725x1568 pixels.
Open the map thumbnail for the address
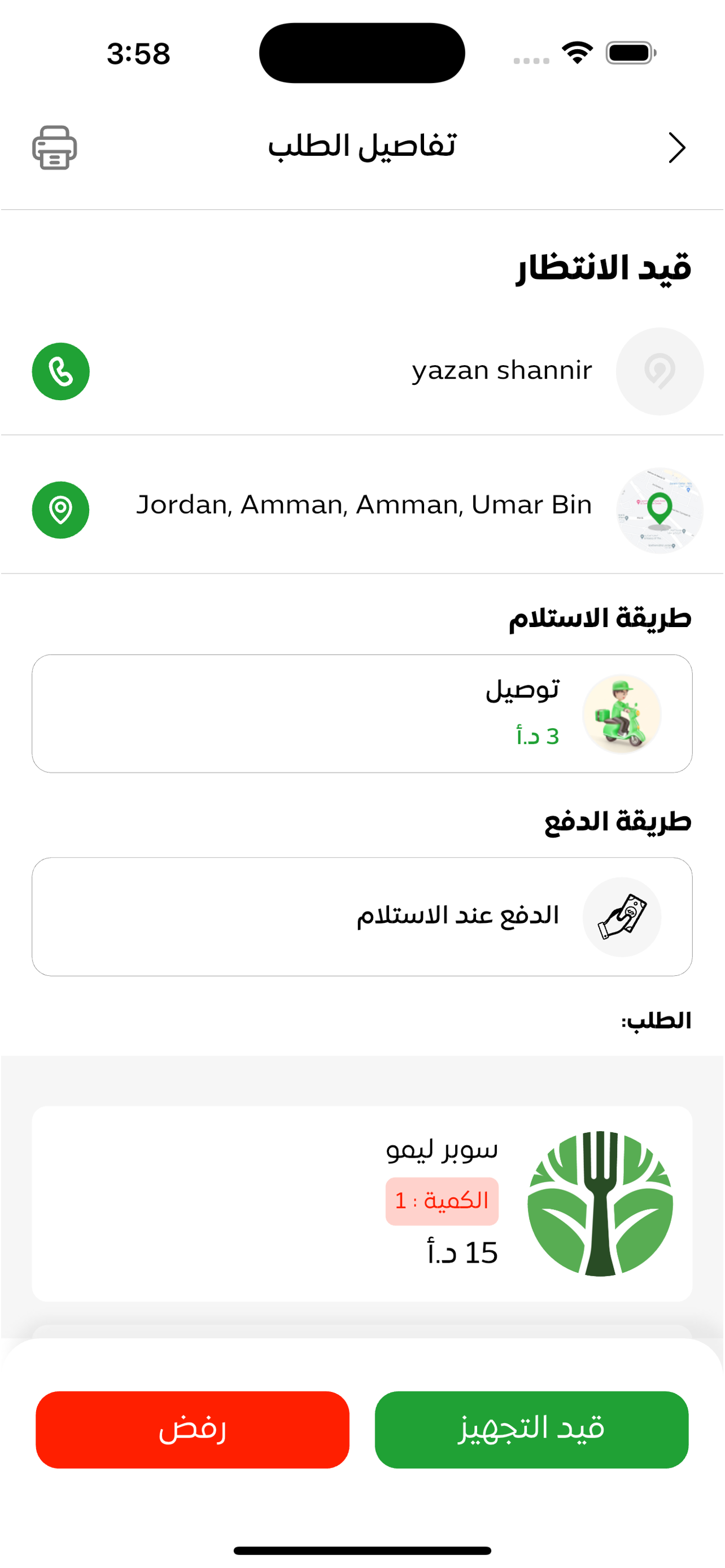click(x=660, y=510)
